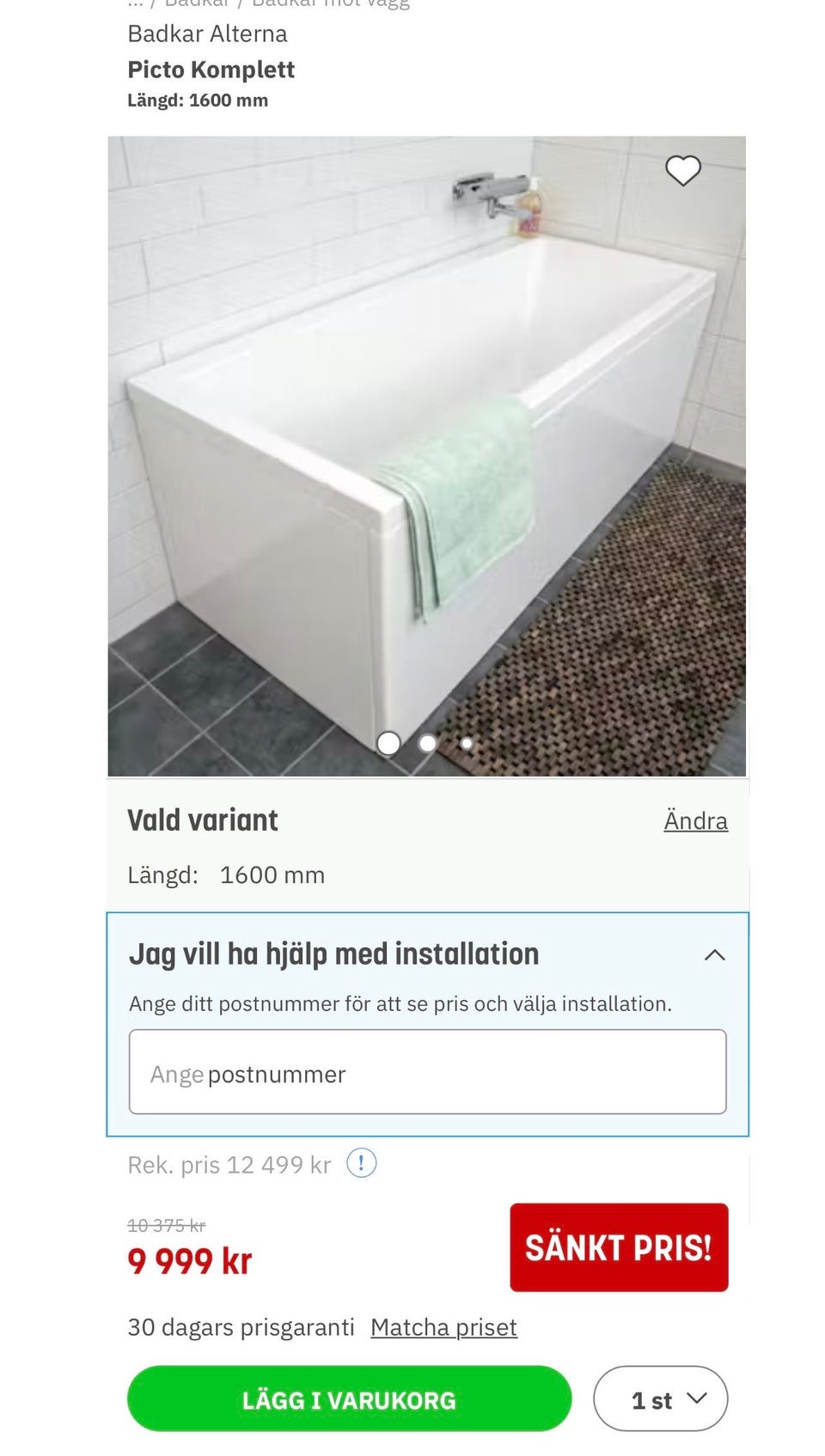Click Ändra to change the variant

pos(695,820)
